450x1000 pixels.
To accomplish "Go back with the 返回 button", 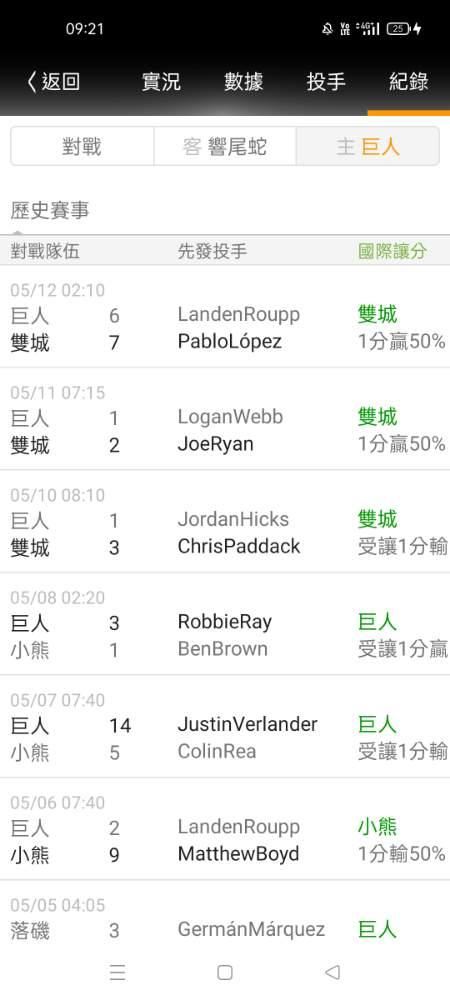I will pyautogui.click(x=54, y=82).
